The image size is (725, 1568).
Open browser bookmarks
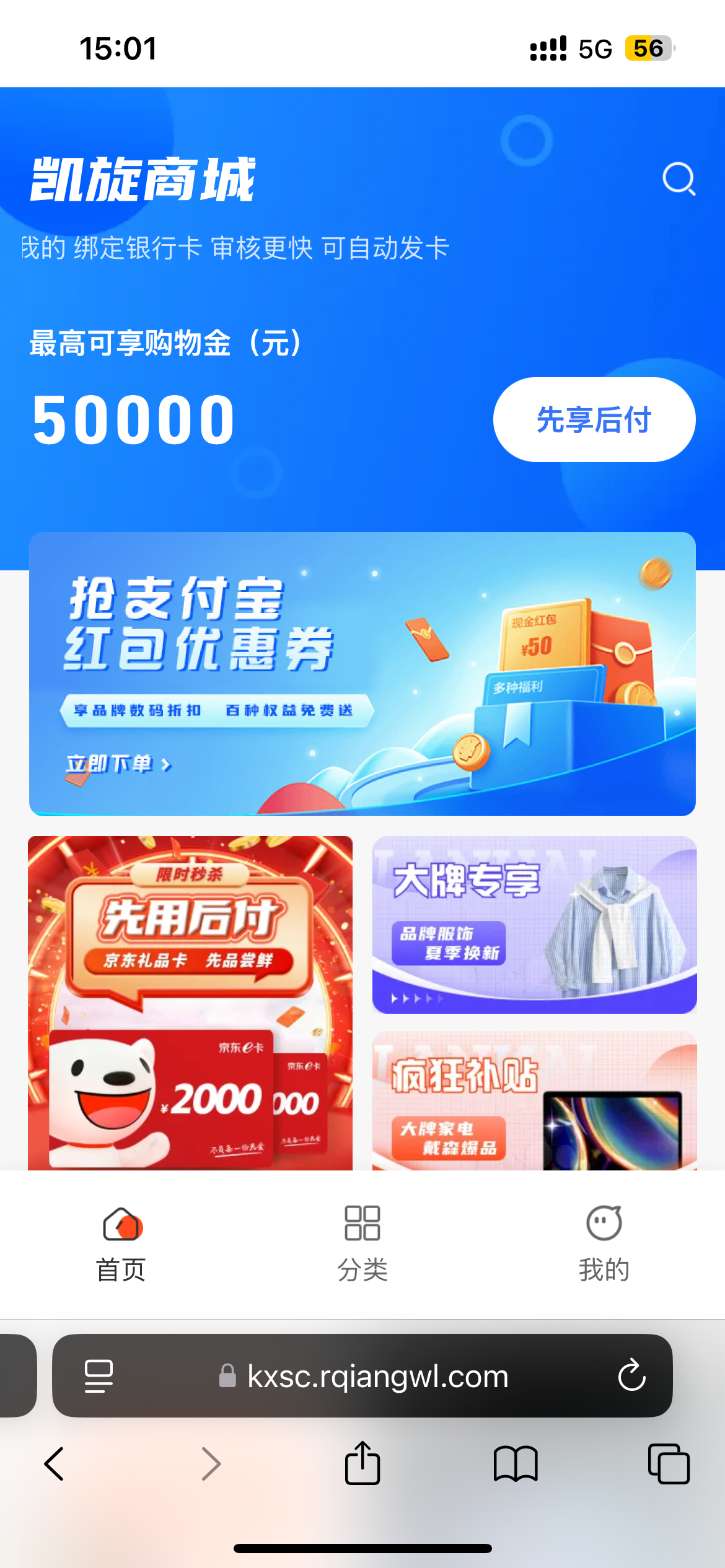pyautogui.click(x=515, y=1464)
